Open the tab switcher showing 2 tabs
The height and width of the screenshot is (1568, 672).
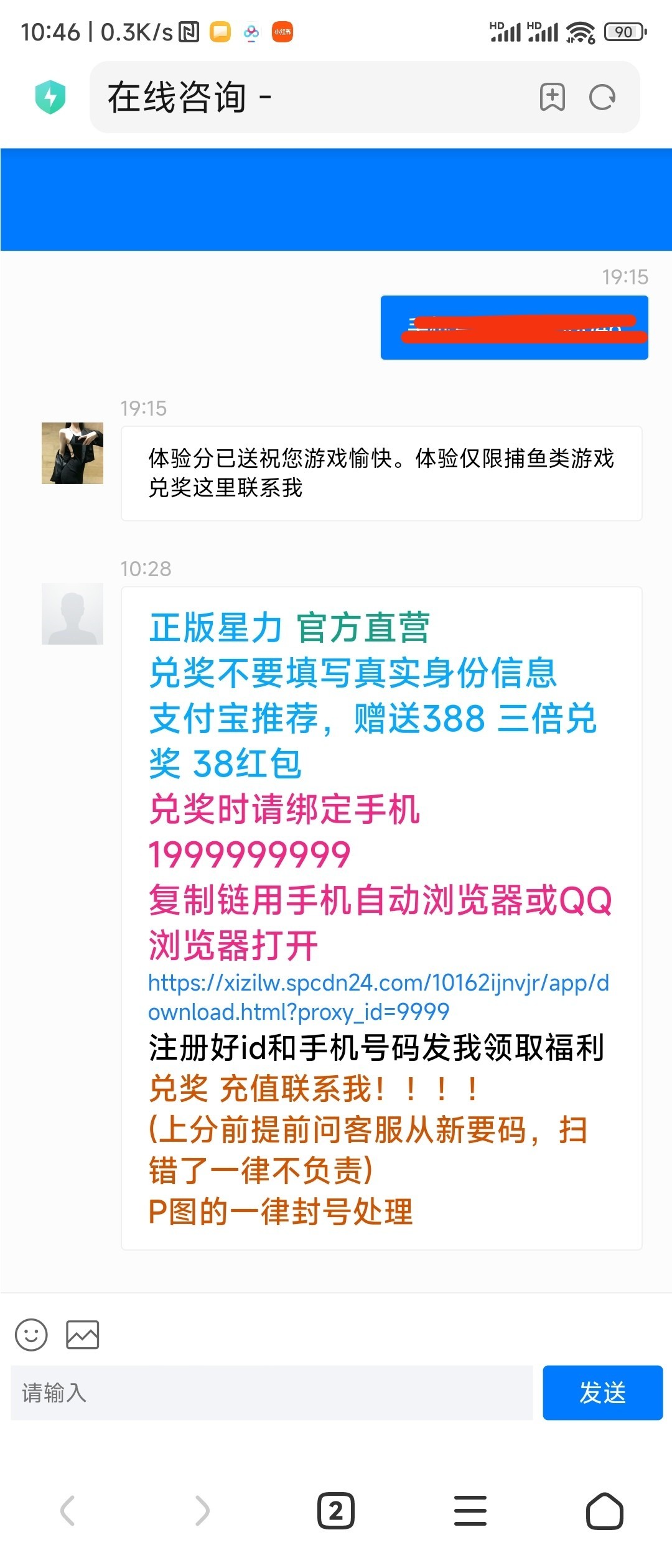336,1511
